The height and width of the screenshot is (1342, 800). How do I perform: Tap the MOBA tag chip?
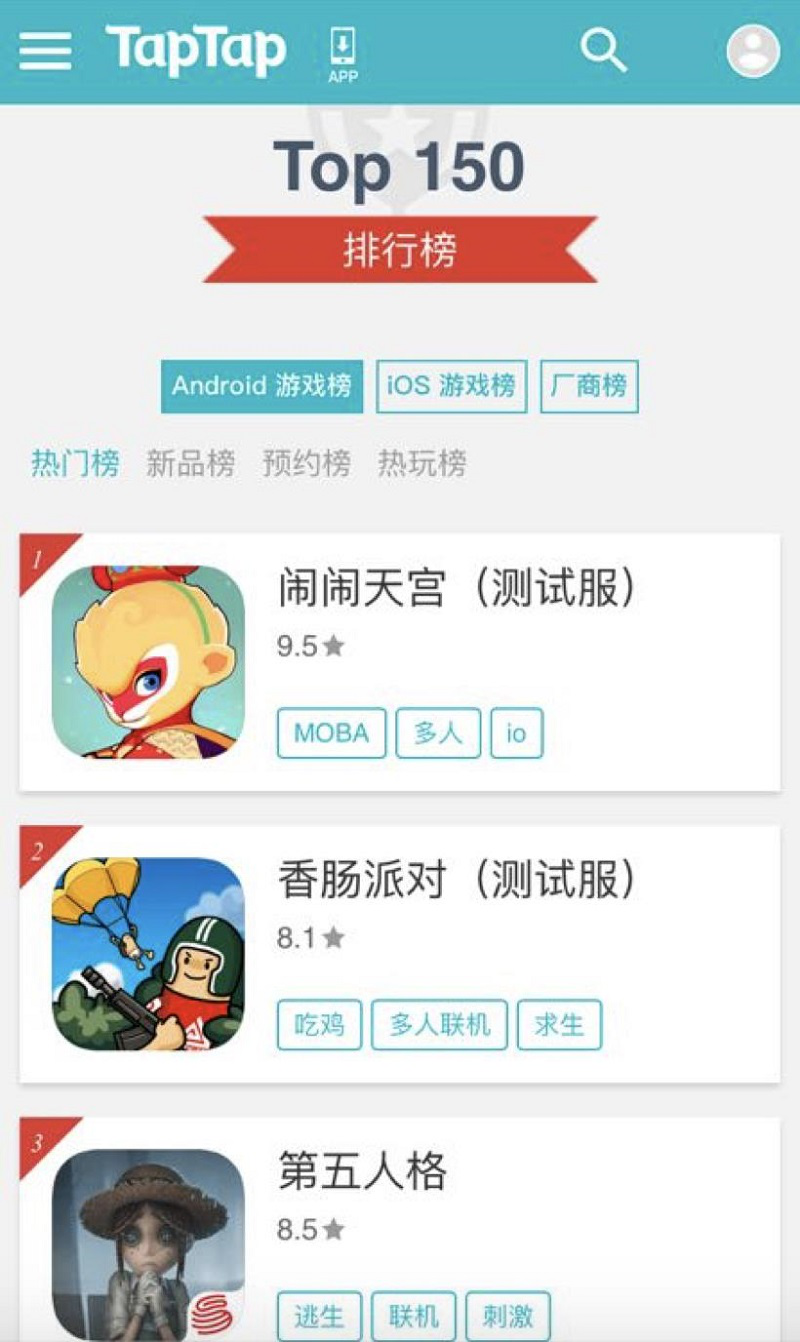tap(331, 733)
